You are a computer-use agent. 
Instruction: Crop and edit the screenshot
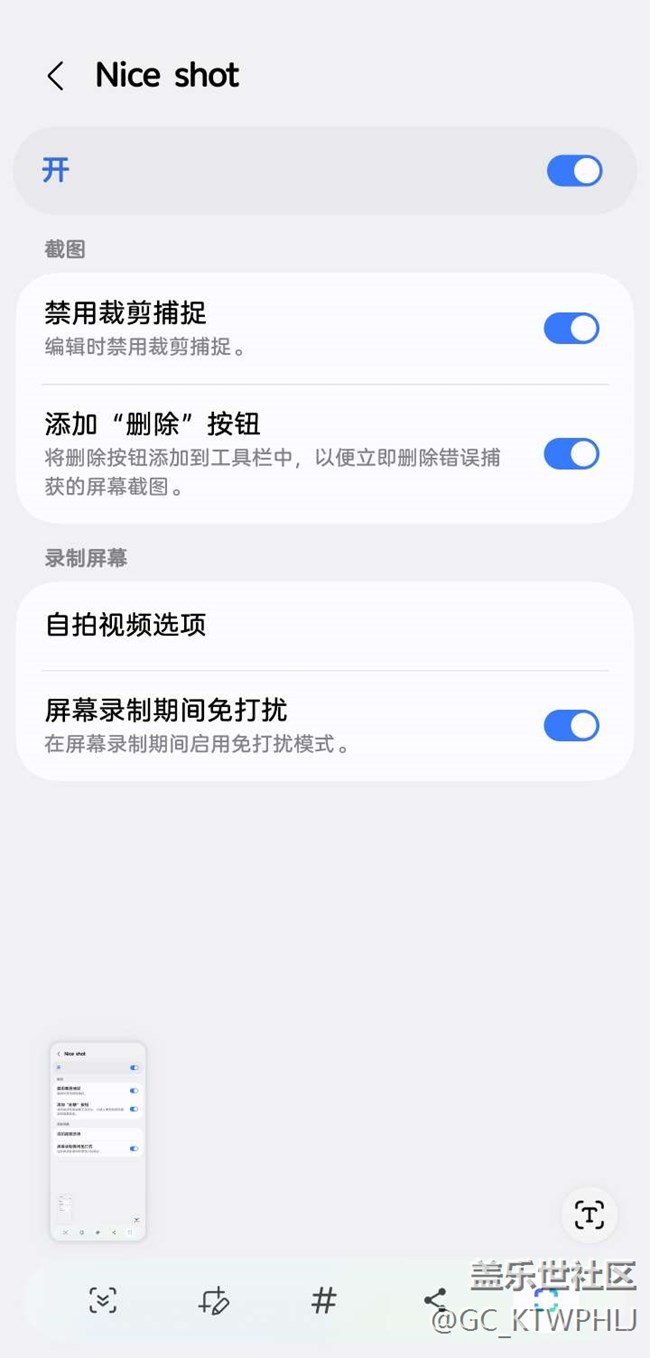coord(214,1300)
